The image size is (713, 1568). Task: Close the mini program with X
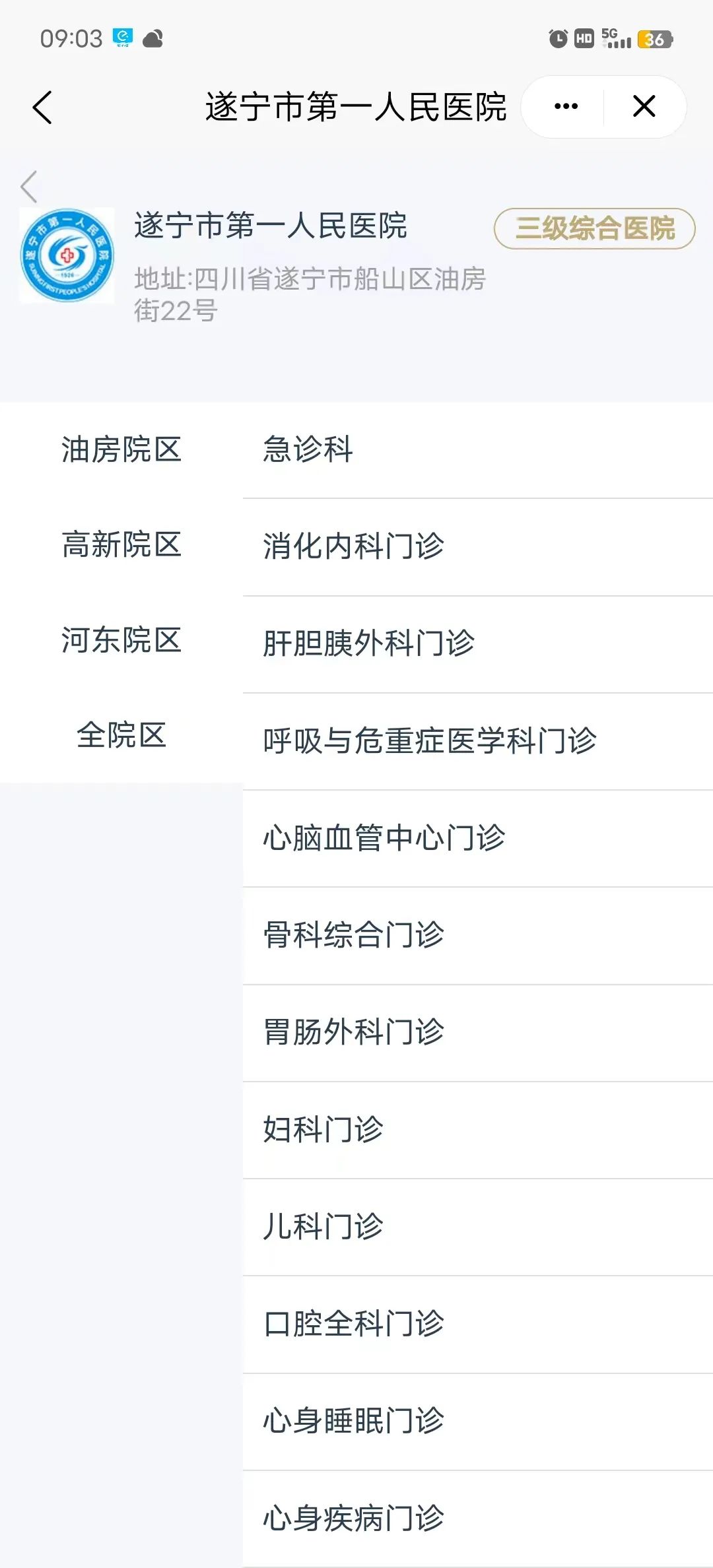pyautogui.click(x=644, y=106)
